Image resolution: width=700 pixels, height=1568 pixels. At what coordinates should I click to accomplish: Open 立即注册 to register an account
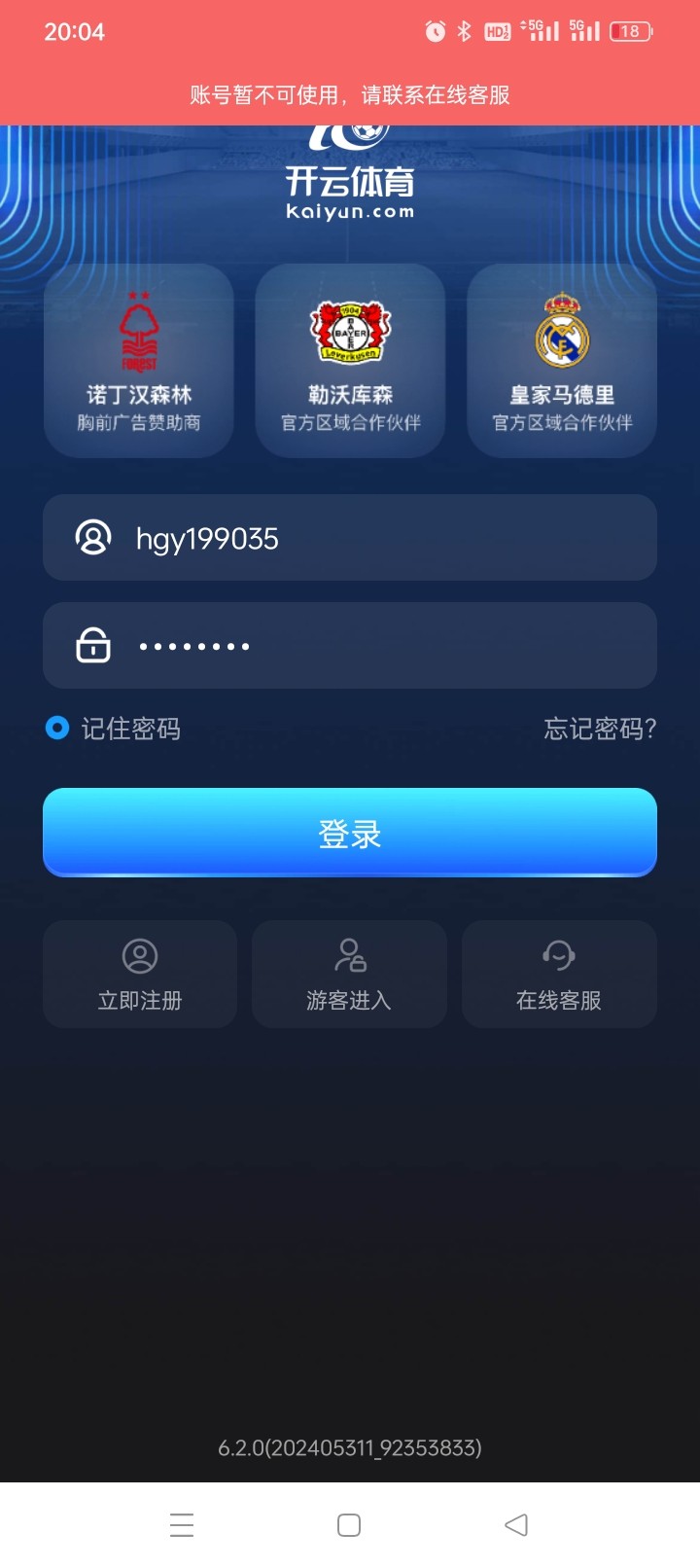[140, 974]
